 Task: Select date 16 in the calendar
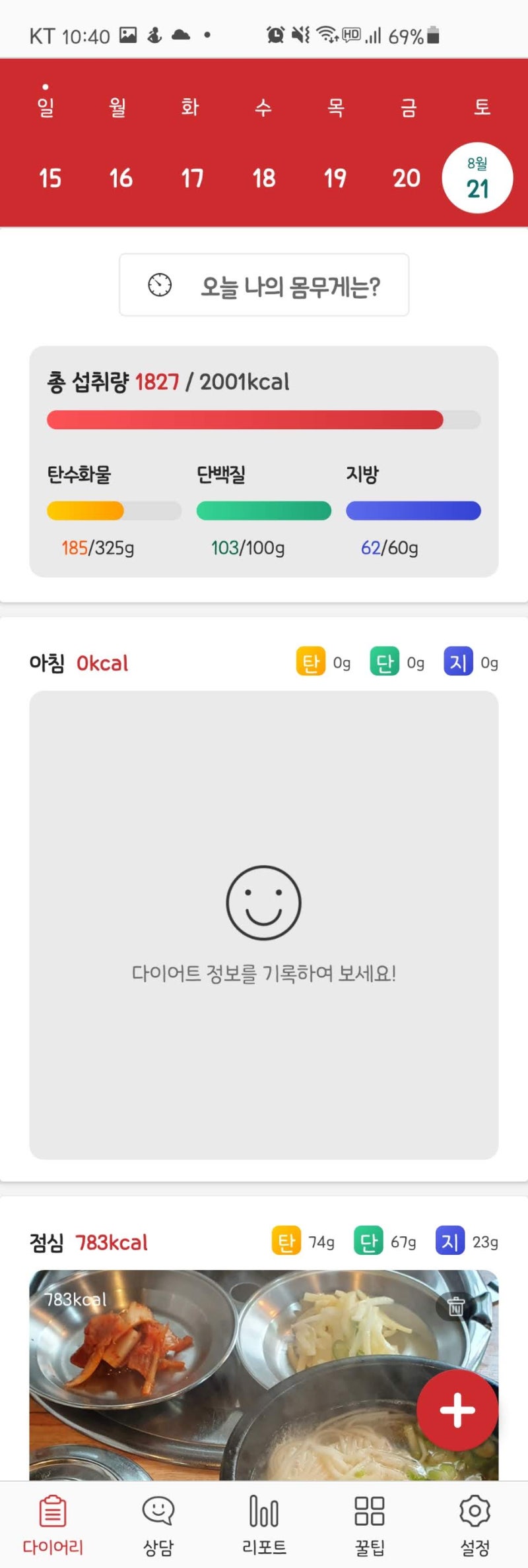coord(121,178)
